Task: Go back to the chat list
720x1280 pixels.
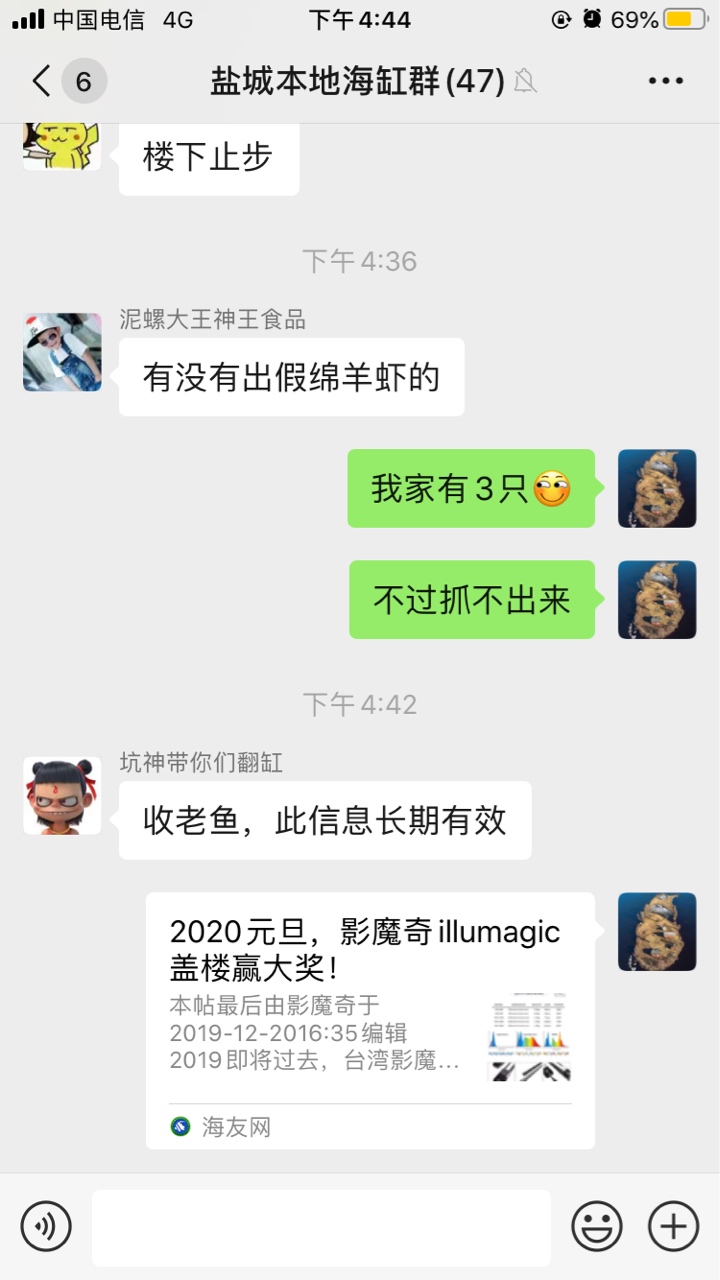Action: [42, 81]
